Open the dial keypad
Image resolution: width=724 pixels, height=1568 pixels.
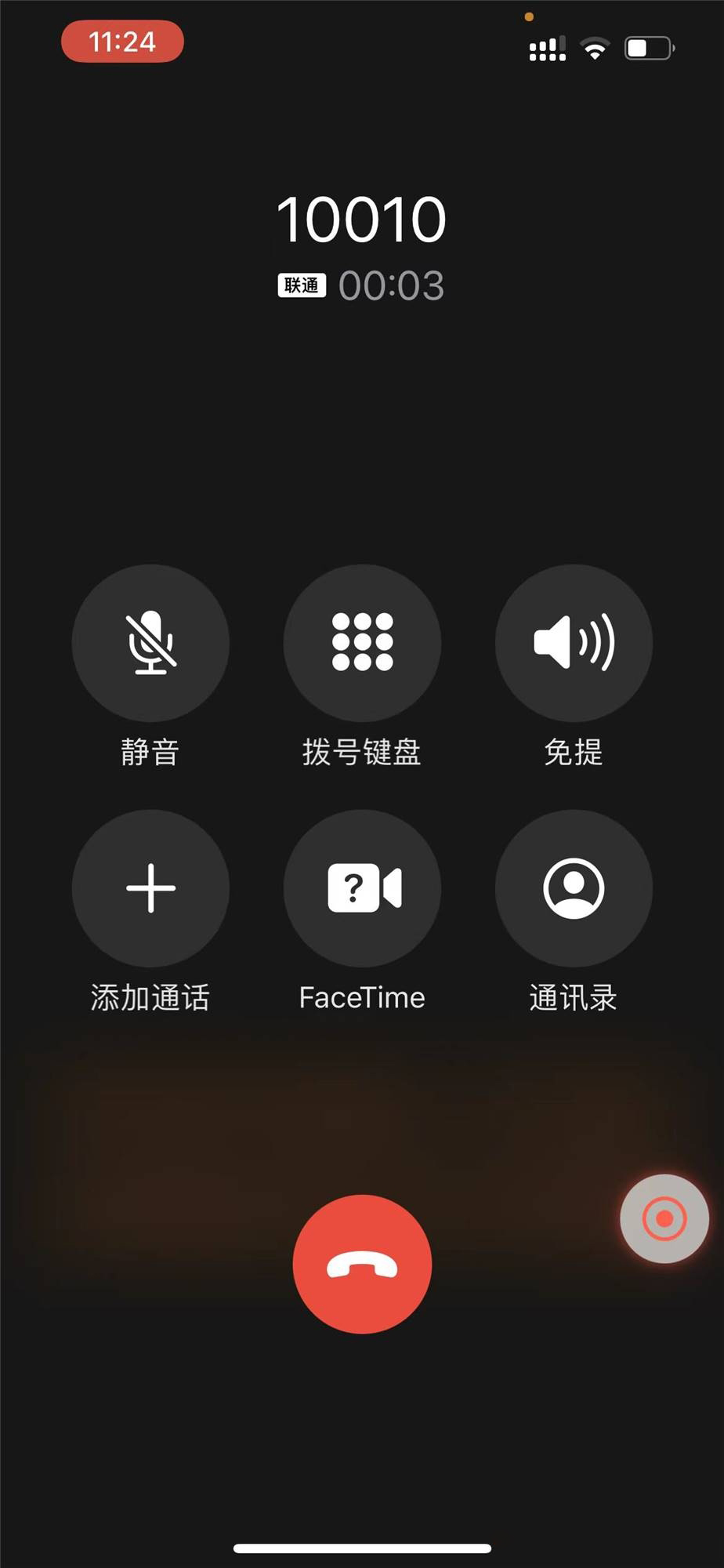point(362,643)
